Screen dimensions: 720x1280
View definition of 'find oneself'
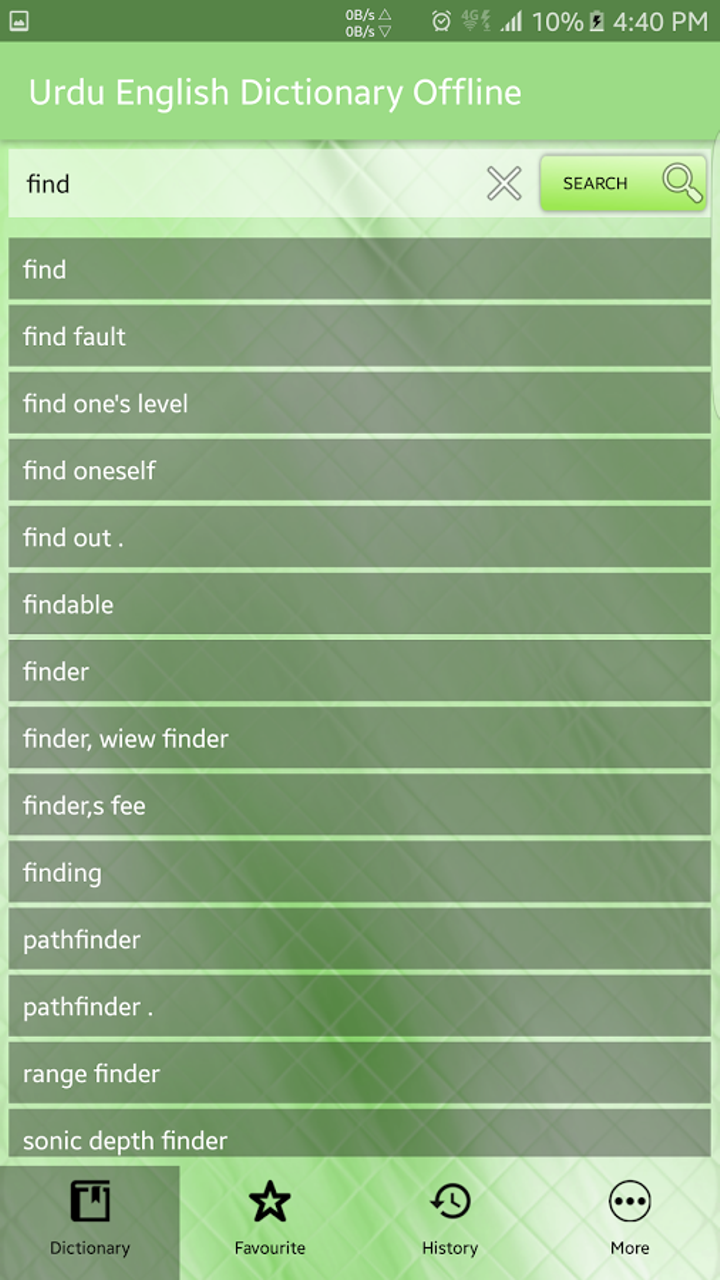(x=360, y=470)
